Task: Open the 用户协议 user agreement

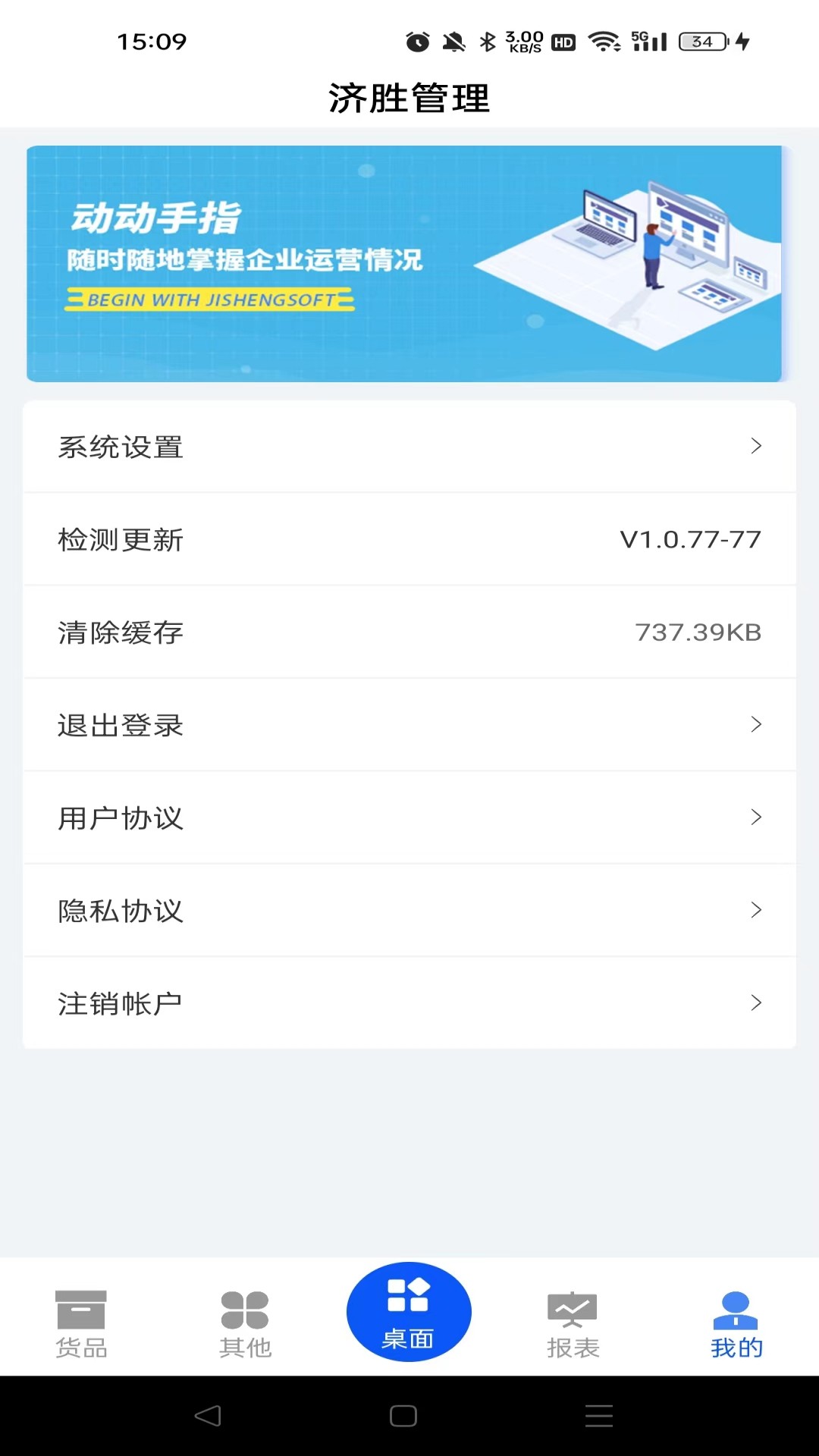Action: pos(409,818)
